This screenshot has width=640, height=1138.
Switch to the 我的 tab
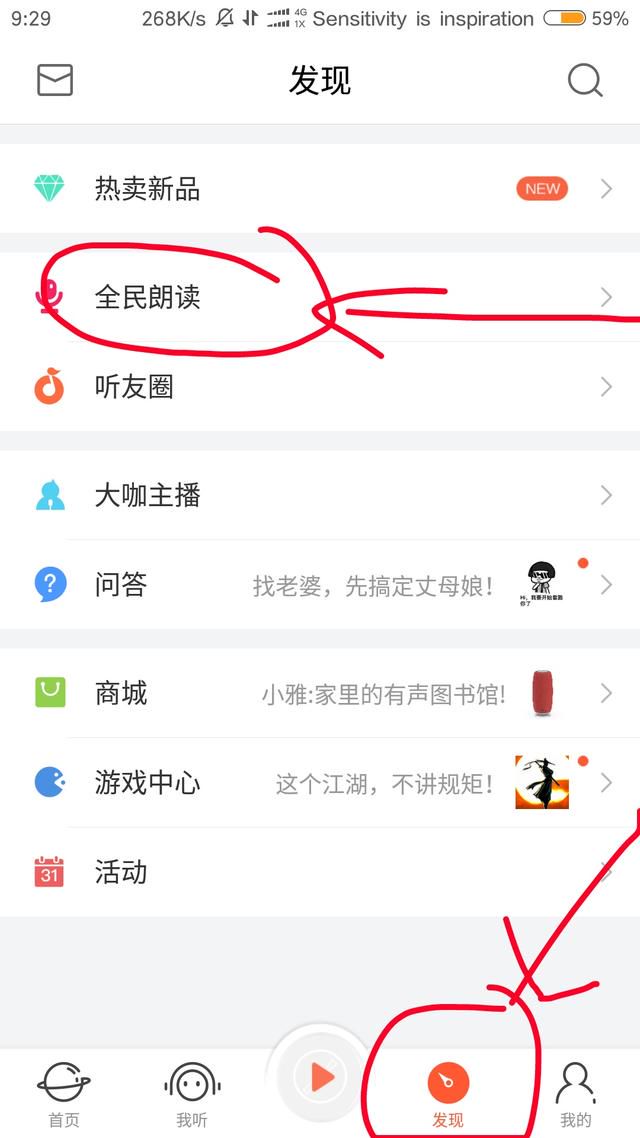pyautogui.click(x=575, y=1094)
